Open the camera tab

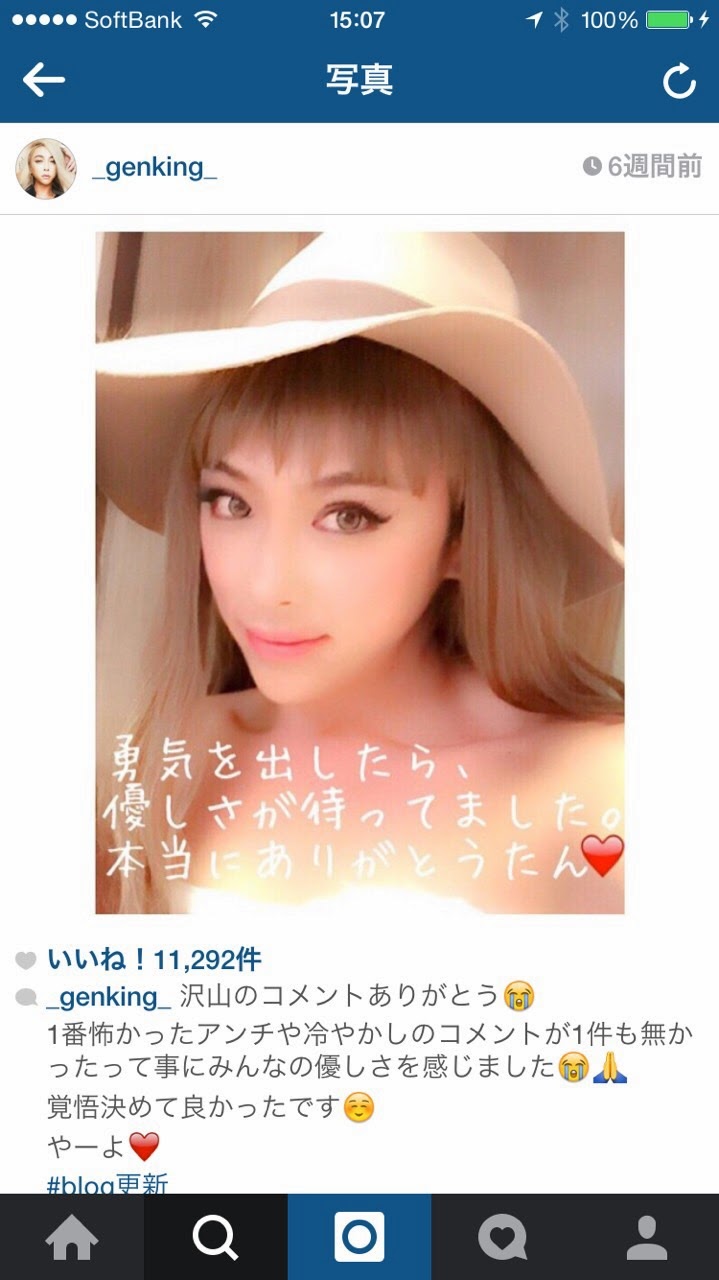359,1238
